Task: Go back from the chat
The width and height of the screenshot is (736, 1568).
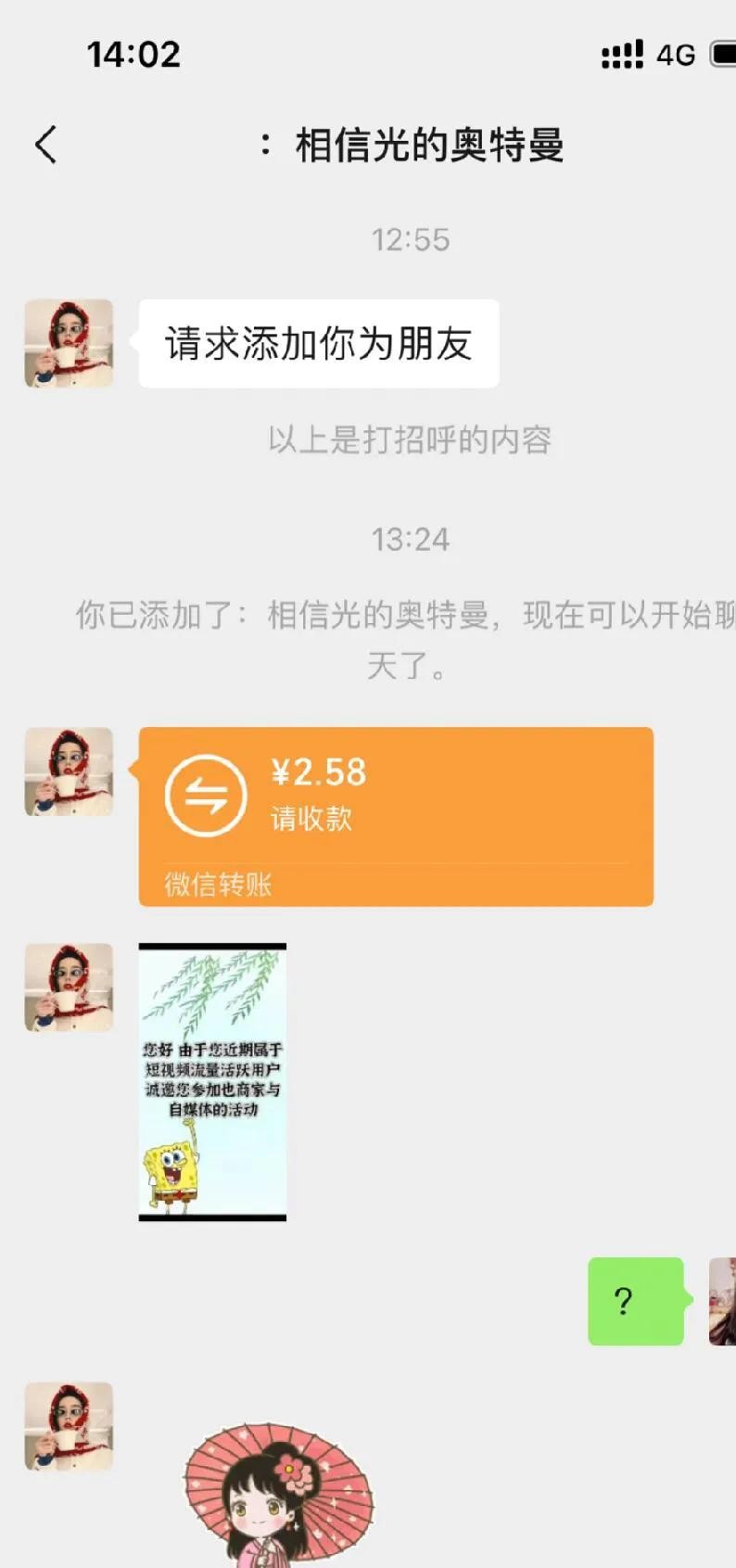Action: [x=45, y=146]
